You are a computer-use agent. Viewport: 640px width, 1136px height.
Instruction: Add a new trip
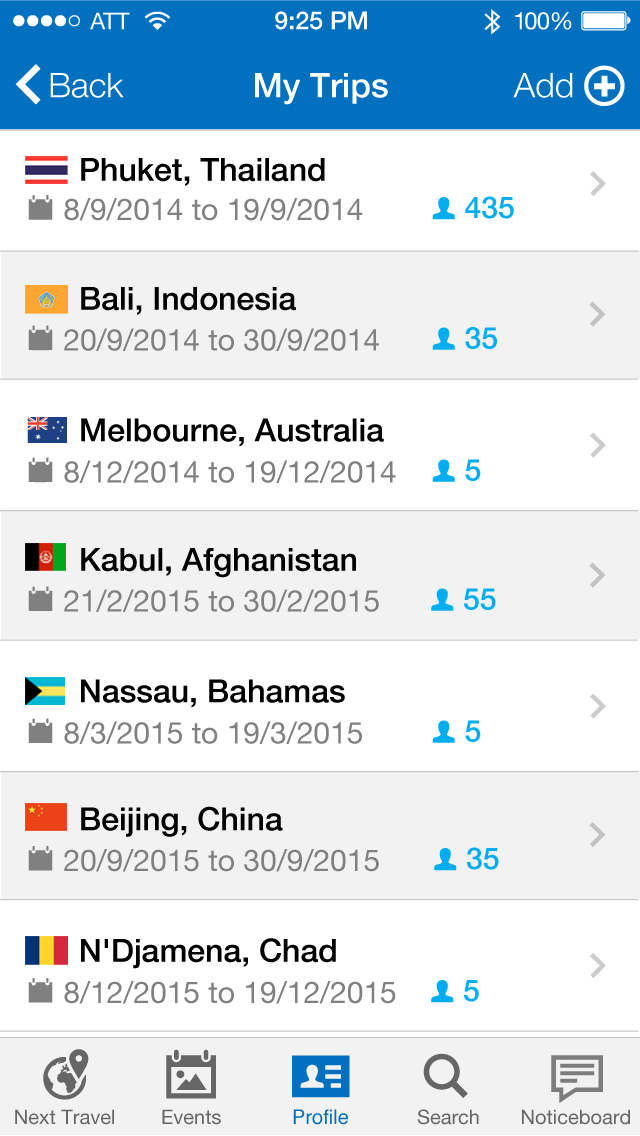click(569, 86)
